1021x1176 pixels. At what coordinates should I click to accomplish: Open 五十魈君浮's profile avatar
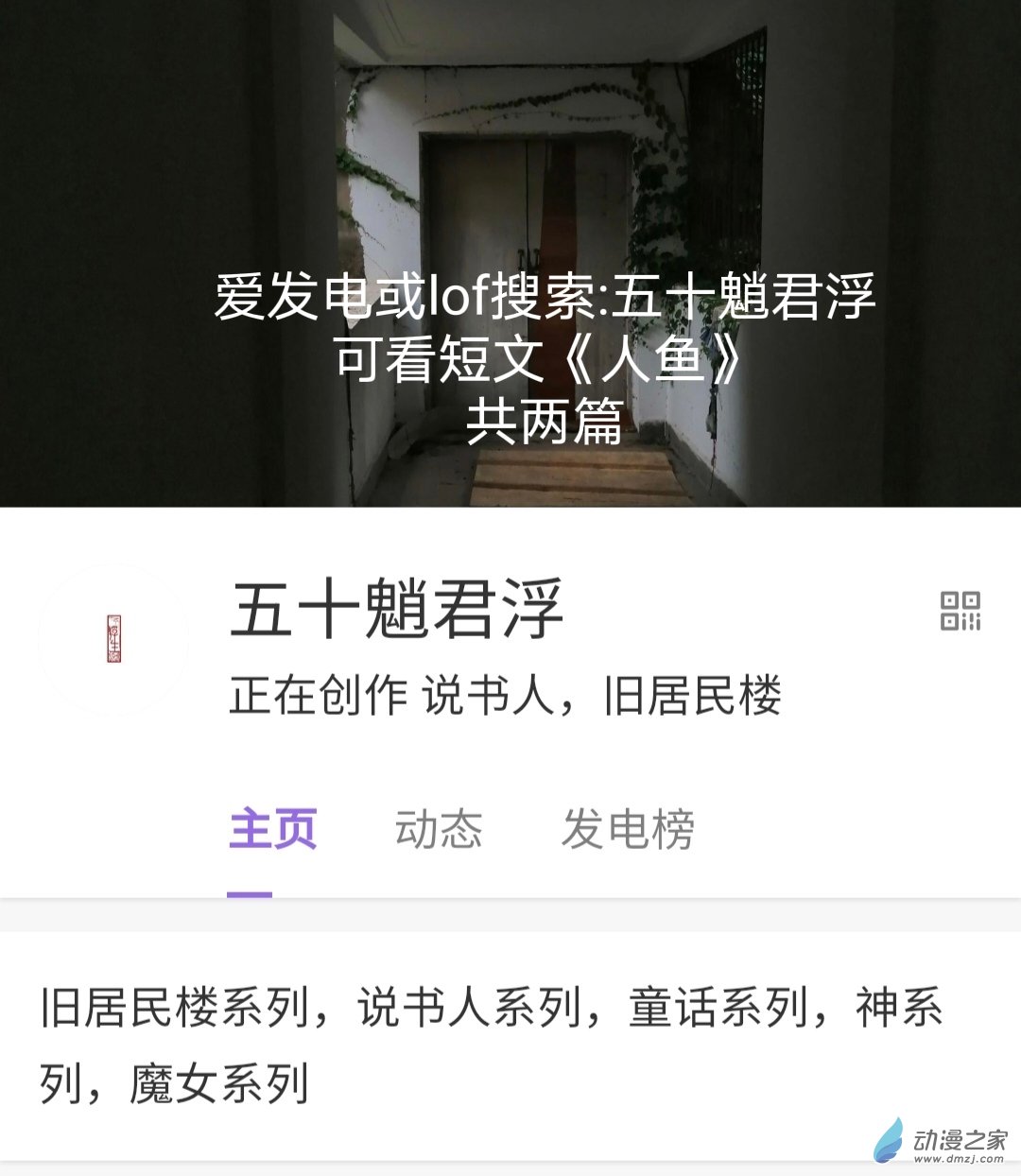(113, 639)
